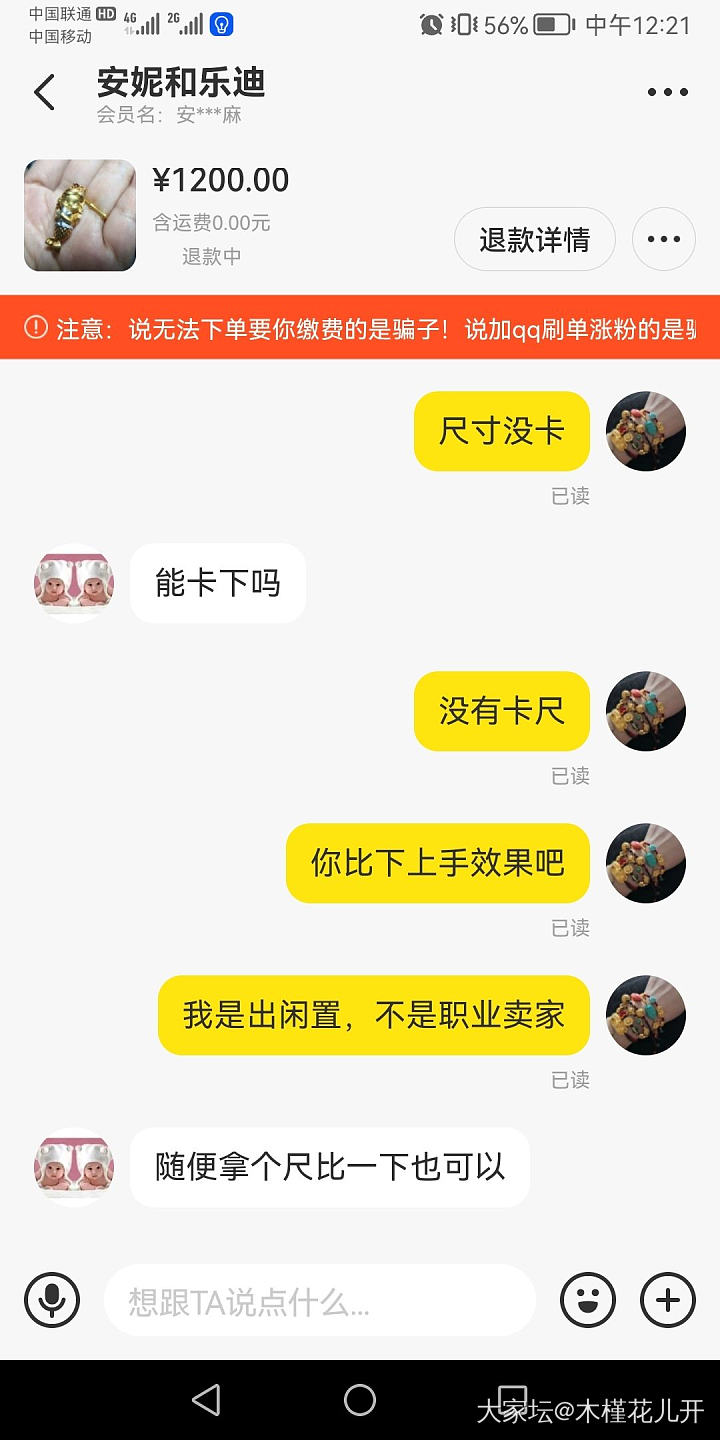720x1440 pixels.
Task: View the avatar beside 能卡下吗
Action: pyautogui.click(x=74, y=583)
